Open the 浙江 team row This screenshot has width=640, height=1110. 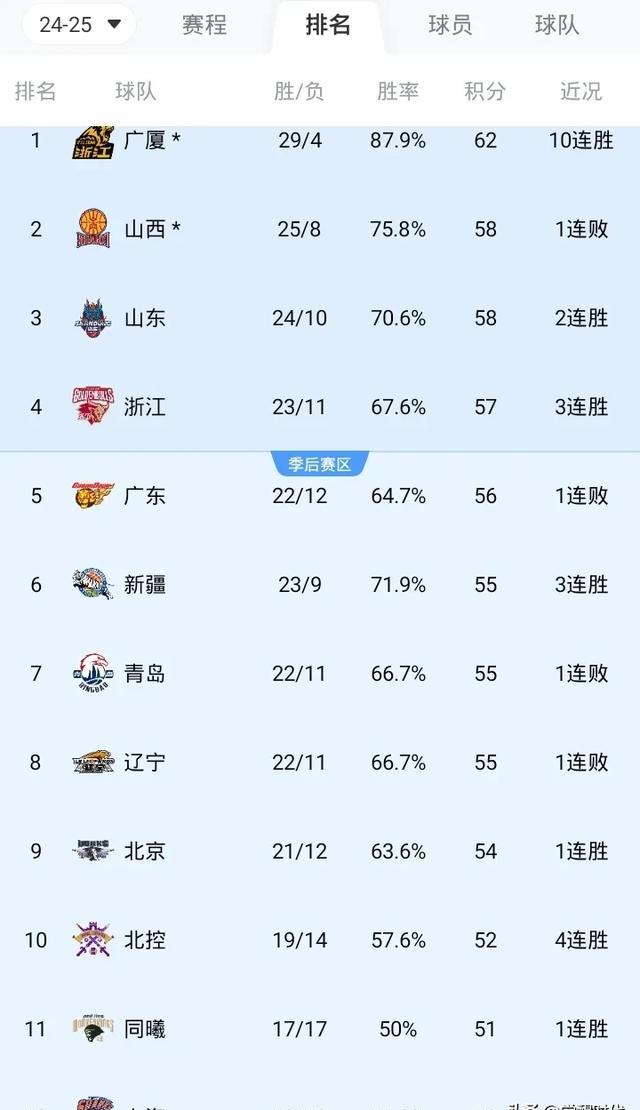coord(145,407)
